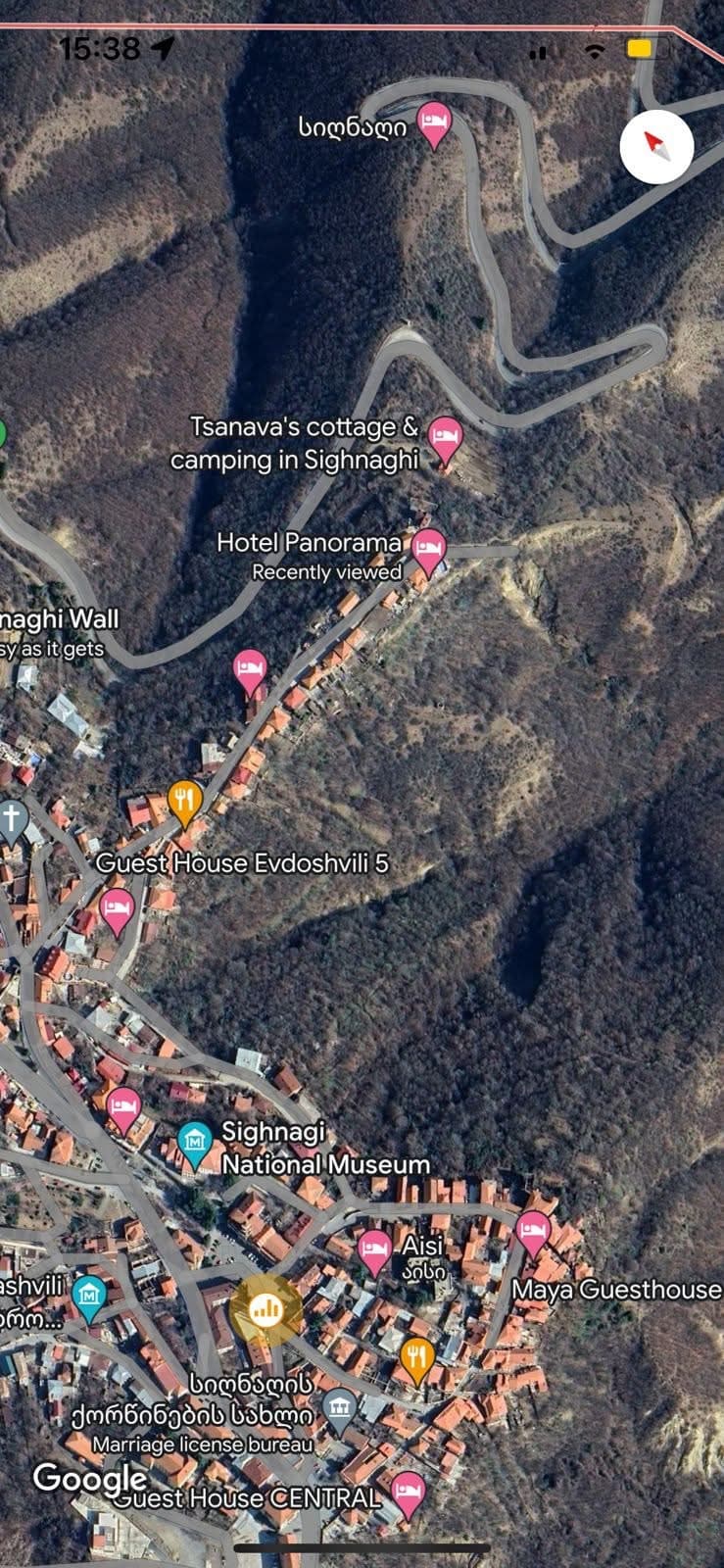Open the Maya Guesthouse pin
The height and width of the screenshot is (1568, 724).
point(533,1230)
